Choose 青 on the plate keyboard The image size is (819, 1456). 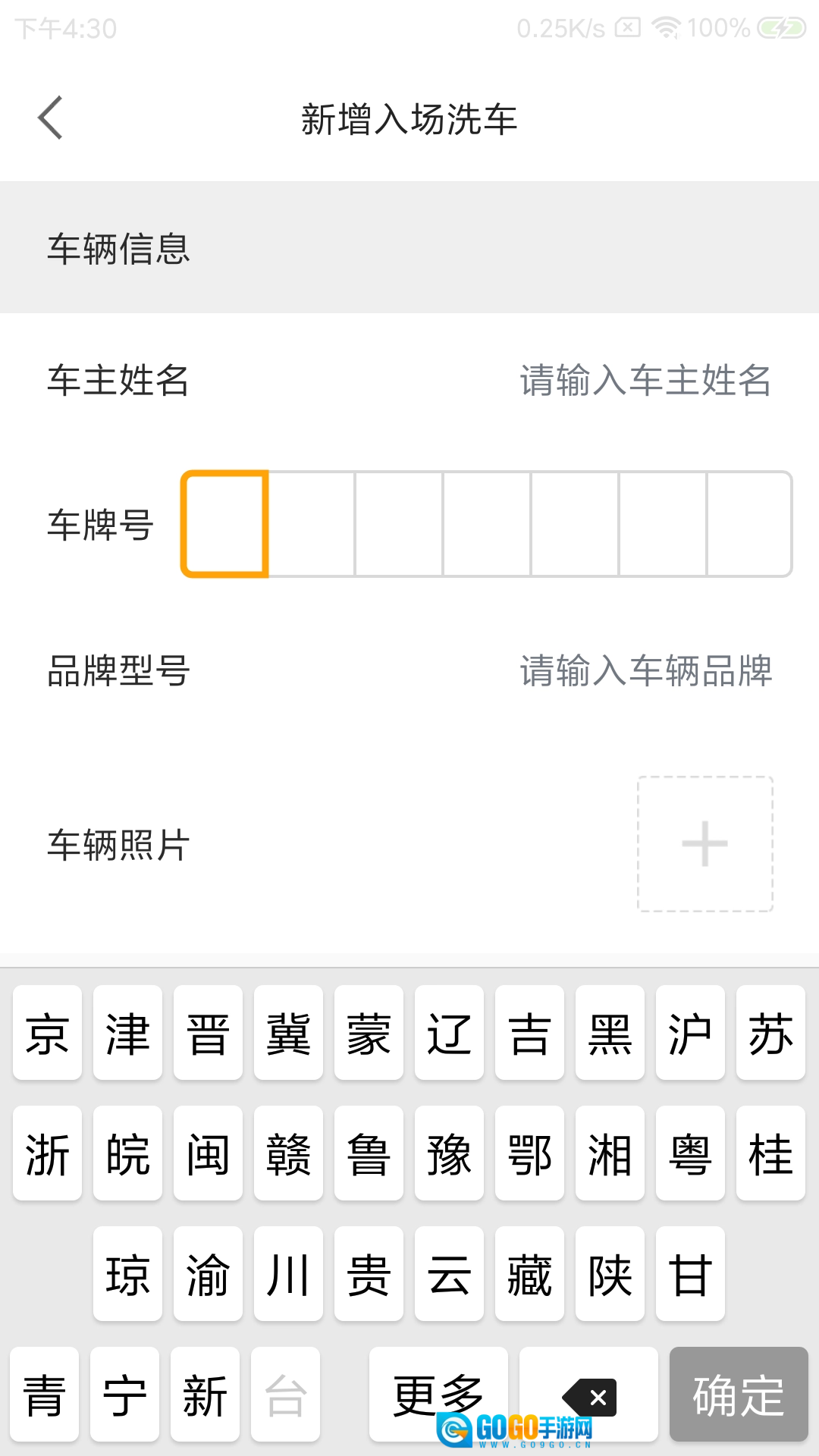(x=44, y=1395)
